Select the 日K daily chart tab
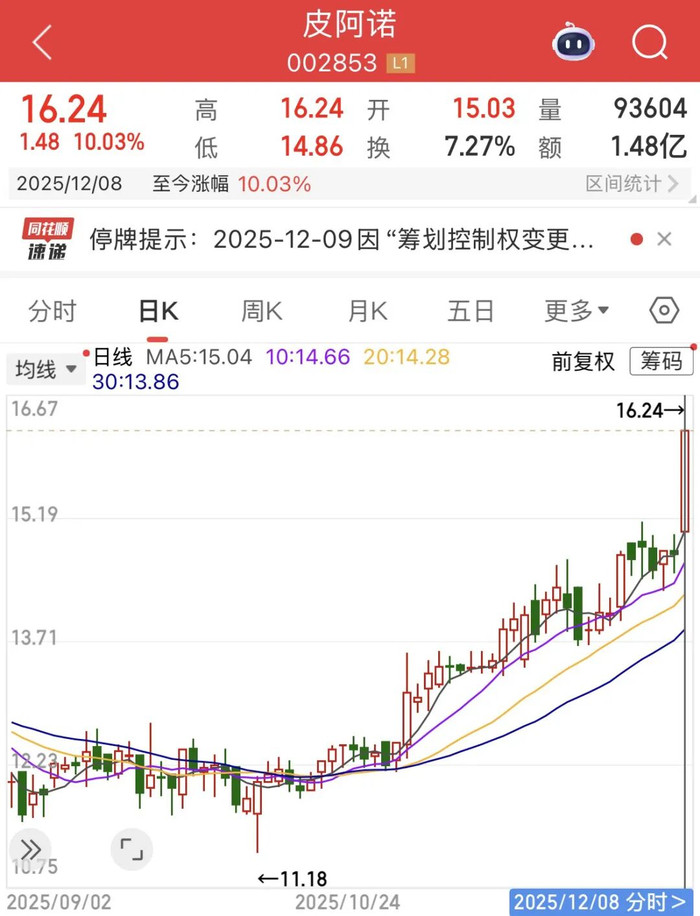Image resolution: width=700 pixels, height=916 pixels. click(158, 311)
